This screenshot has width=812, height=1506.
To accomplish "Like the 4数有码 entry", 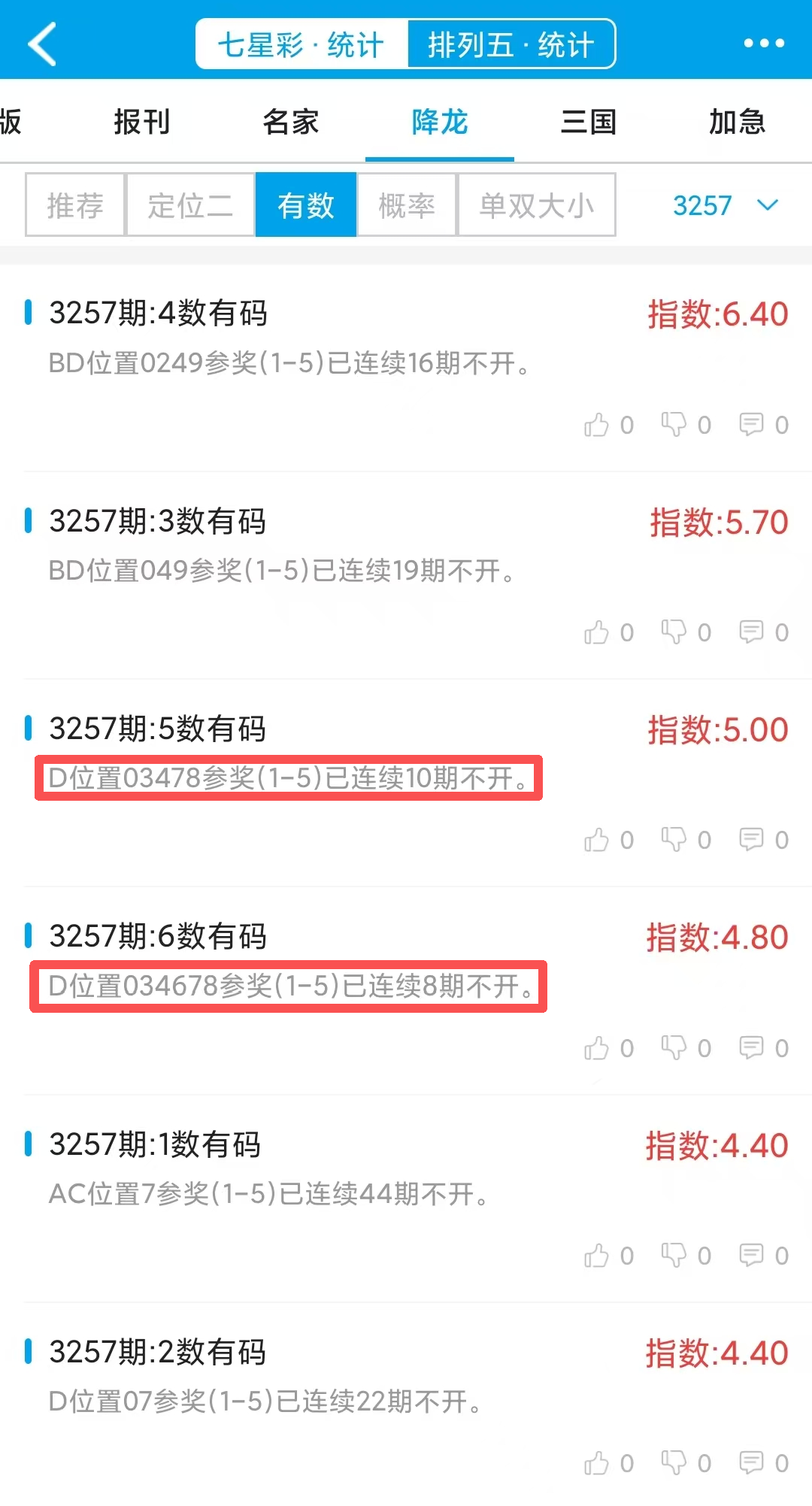I will (597, 425).
